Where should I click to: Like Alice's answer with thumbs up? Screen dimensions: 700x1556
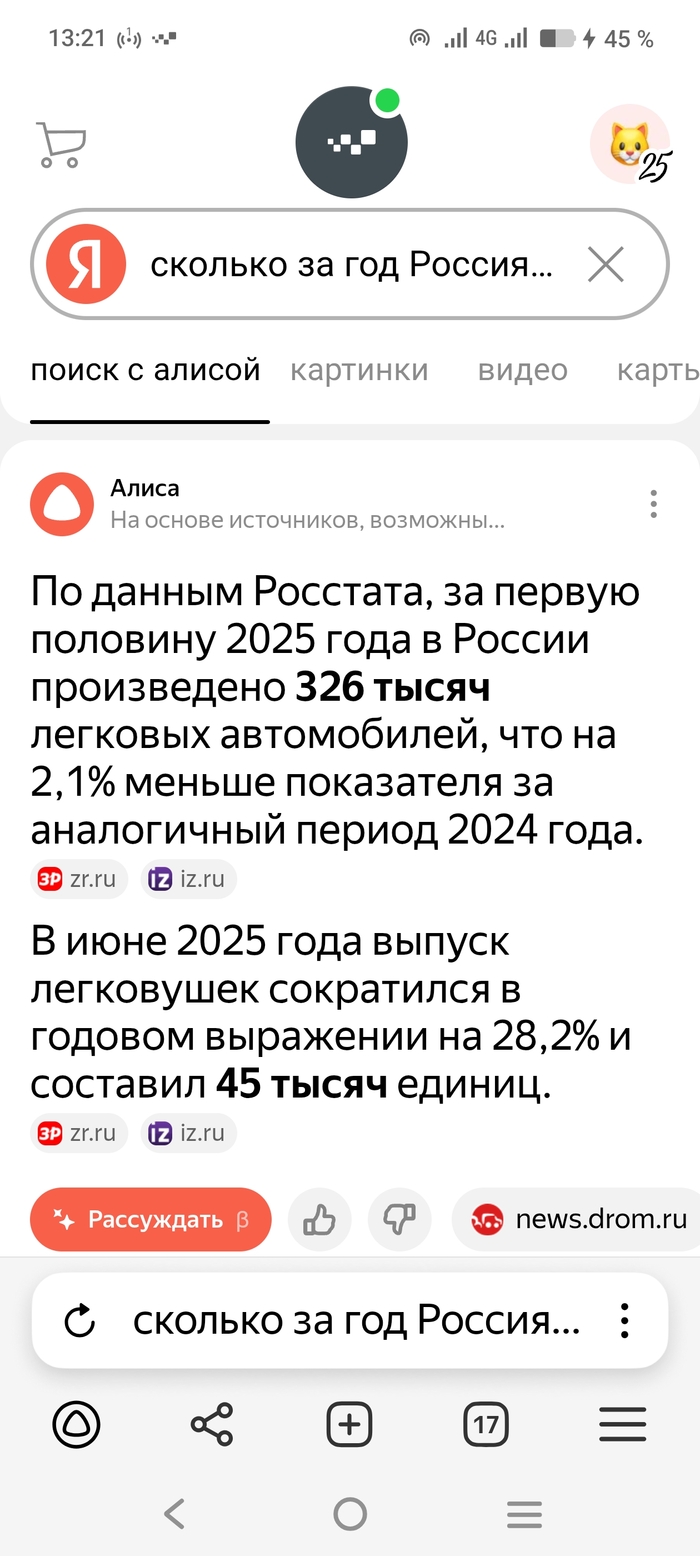(x=320, y=1219)
